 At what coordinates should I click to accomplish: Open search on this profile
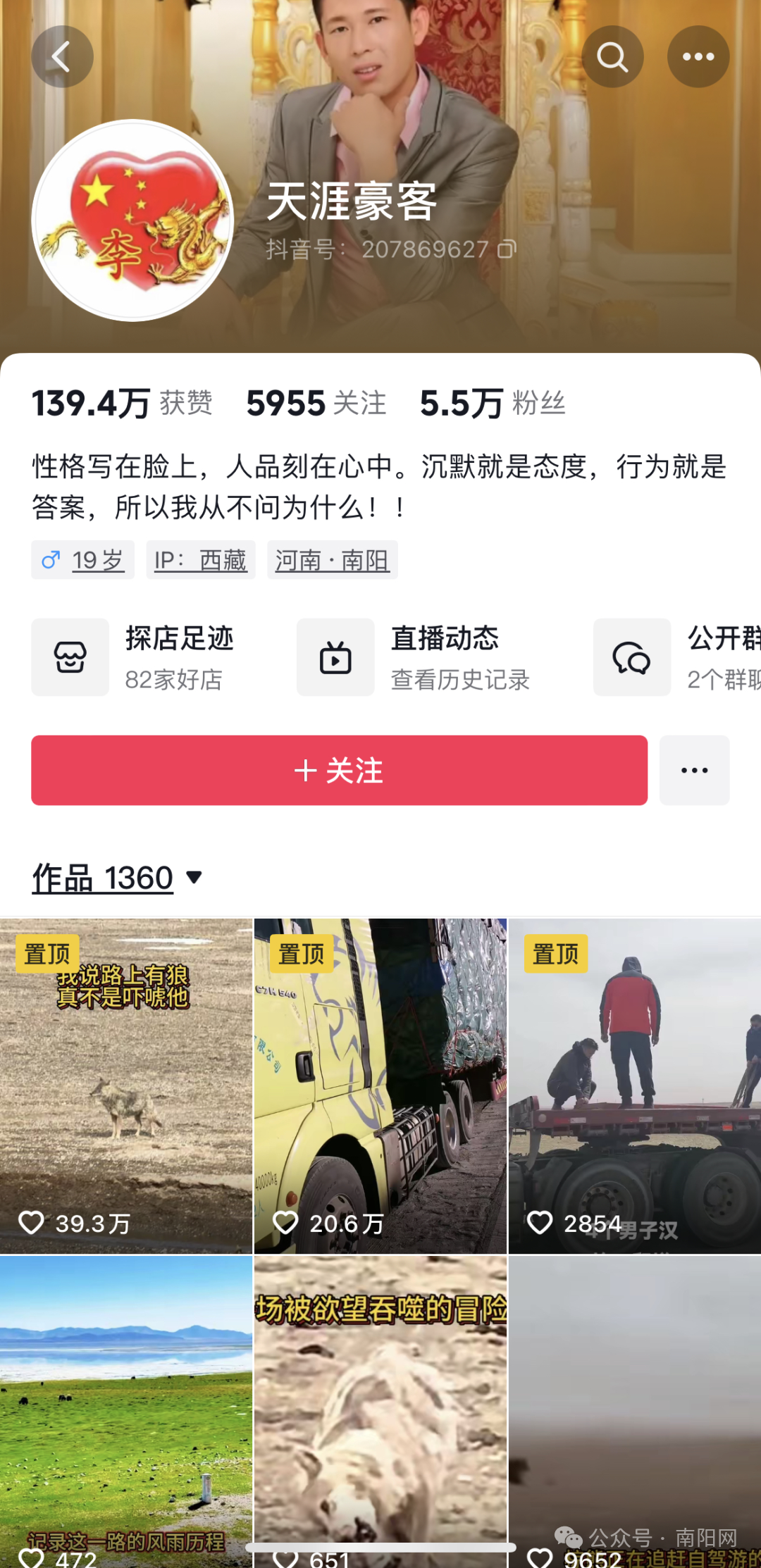(612, 56)
